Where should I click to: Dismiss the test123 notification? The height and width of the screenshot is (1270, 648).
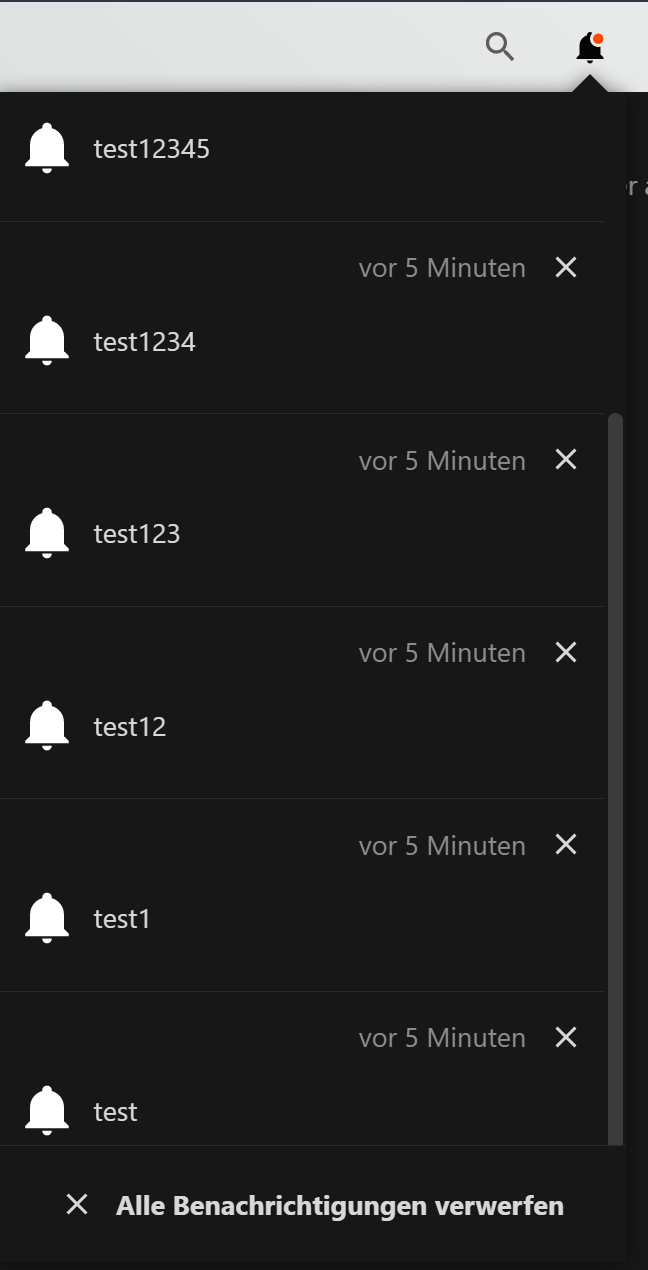[566, 459]
